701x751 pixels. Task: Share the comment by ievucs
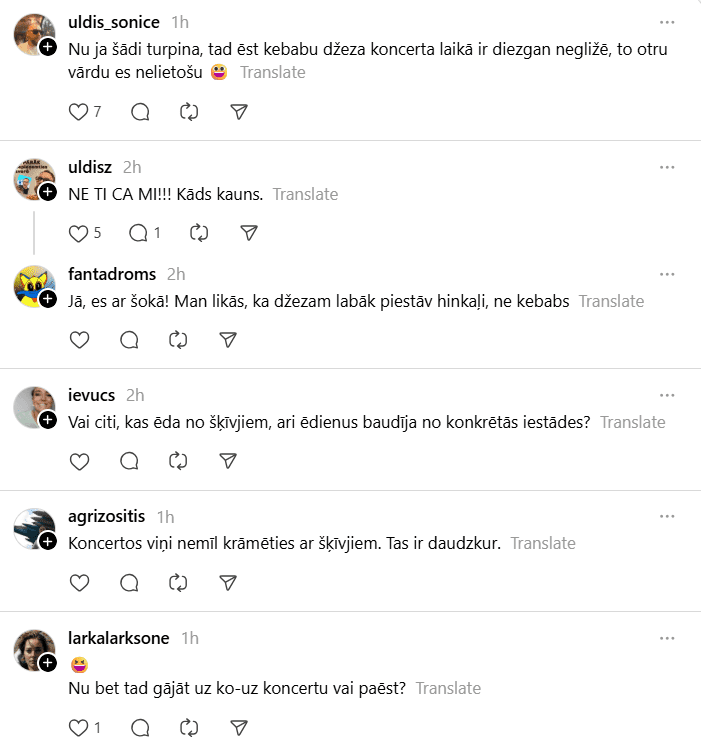pos(228,461)
